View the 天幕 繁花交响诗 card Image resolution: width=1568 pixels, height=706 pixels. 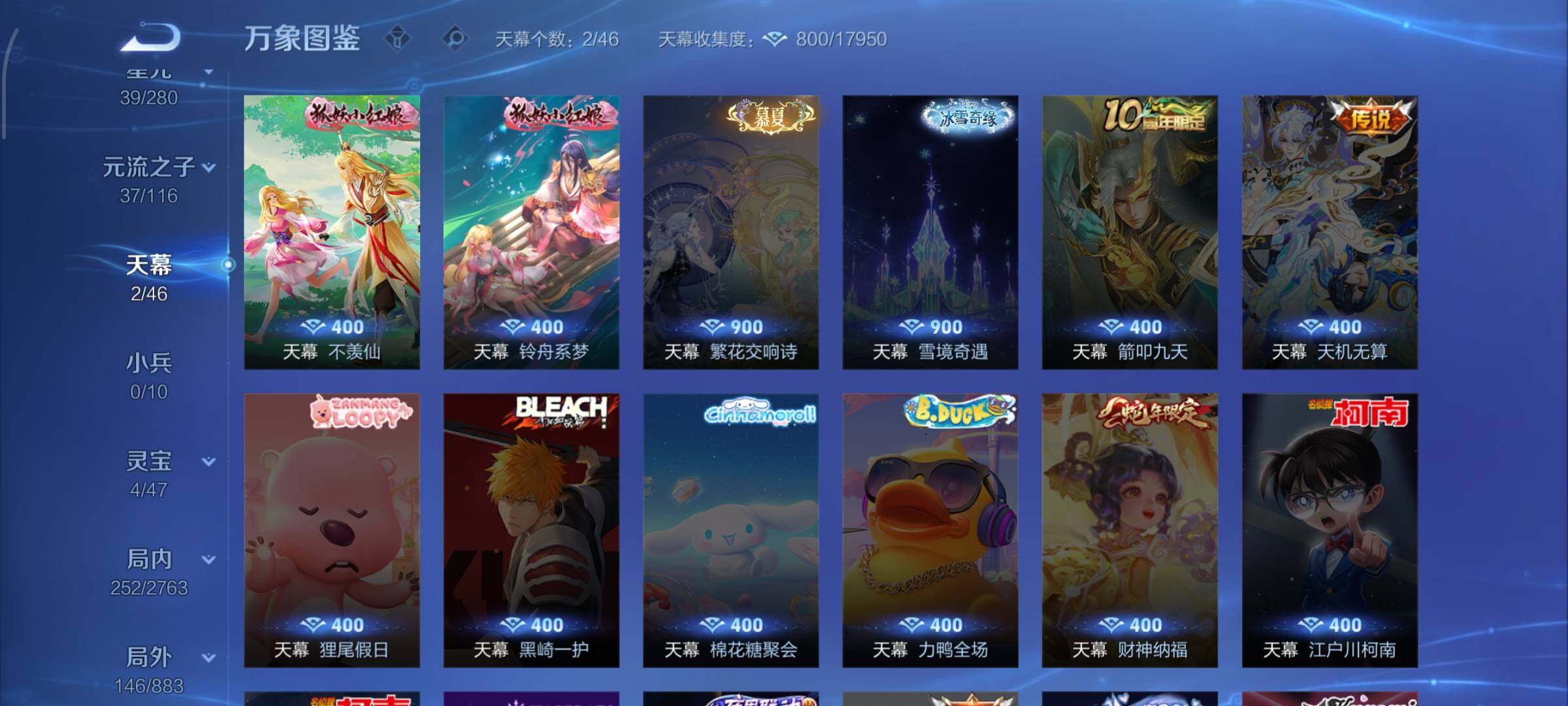(730, 232)
